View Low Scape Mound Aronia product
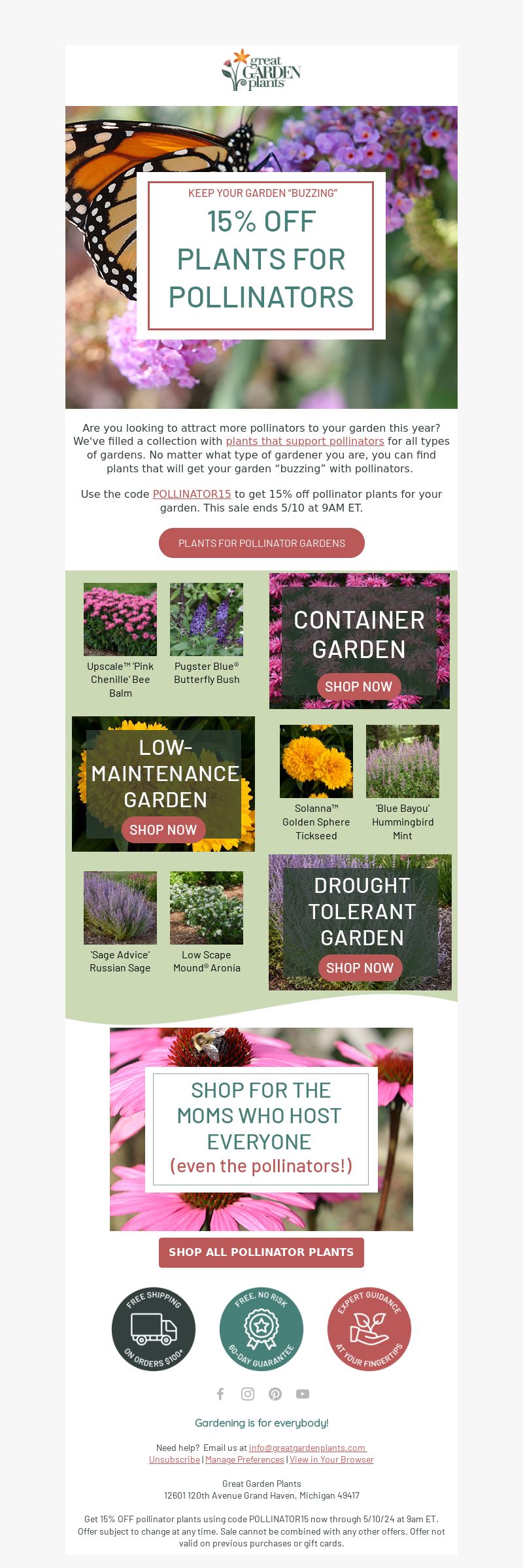 coord(207,908)
